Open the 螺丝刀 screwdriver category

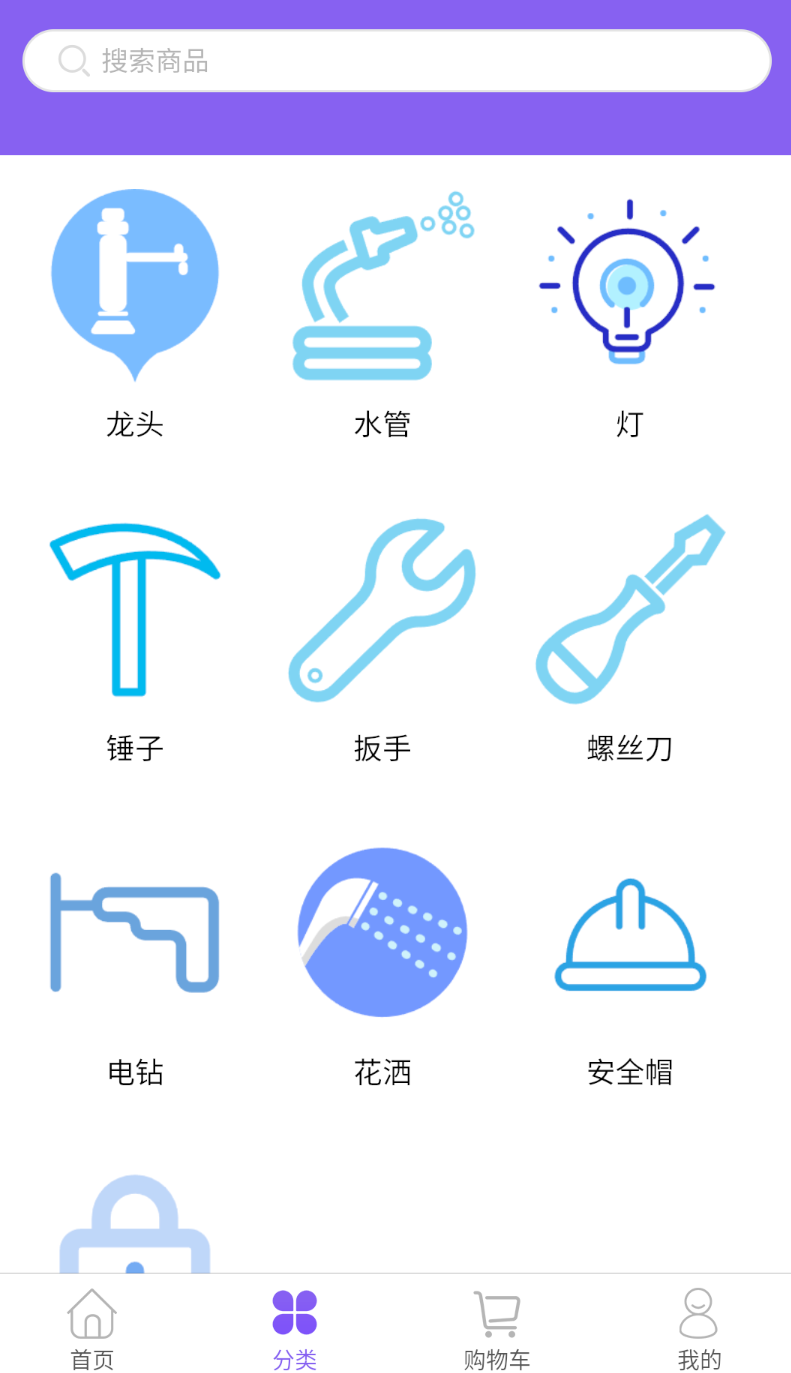coord(629,638)
